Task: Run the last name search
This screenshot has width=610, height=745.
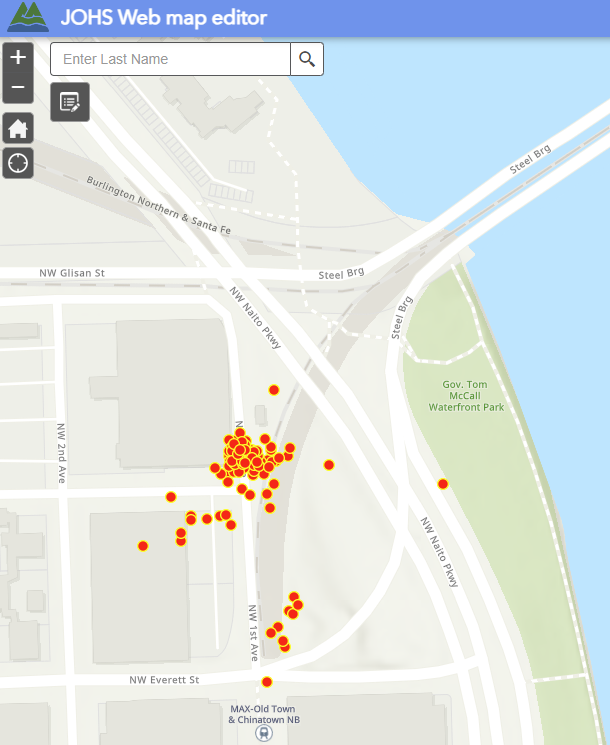Action: 306,60
